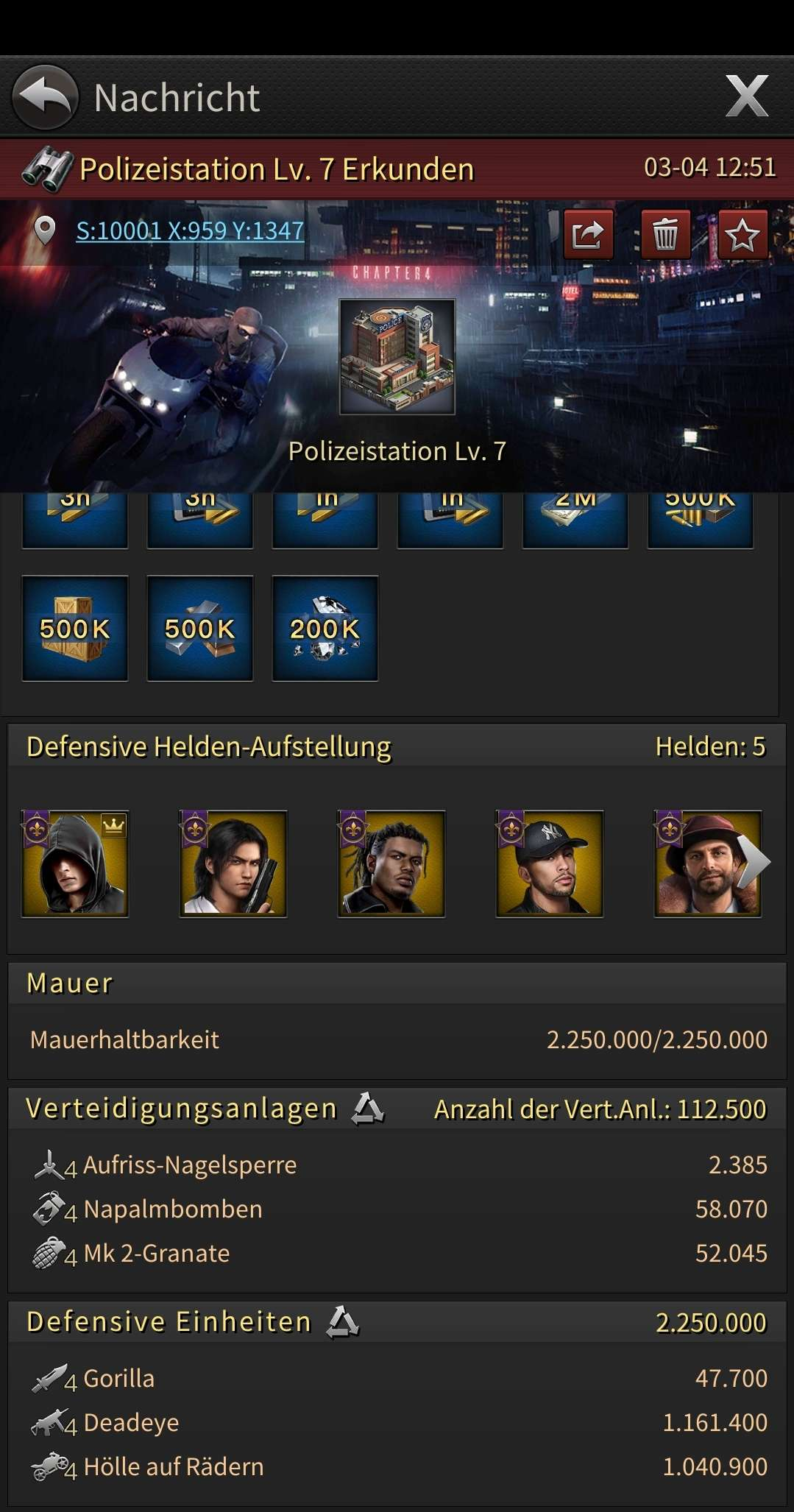Image resolution: width=794 pixels, height=1512 pixels.
Task: Show next heroes with the right arrow
Action: pyautogui.click(x=755, y=862)
